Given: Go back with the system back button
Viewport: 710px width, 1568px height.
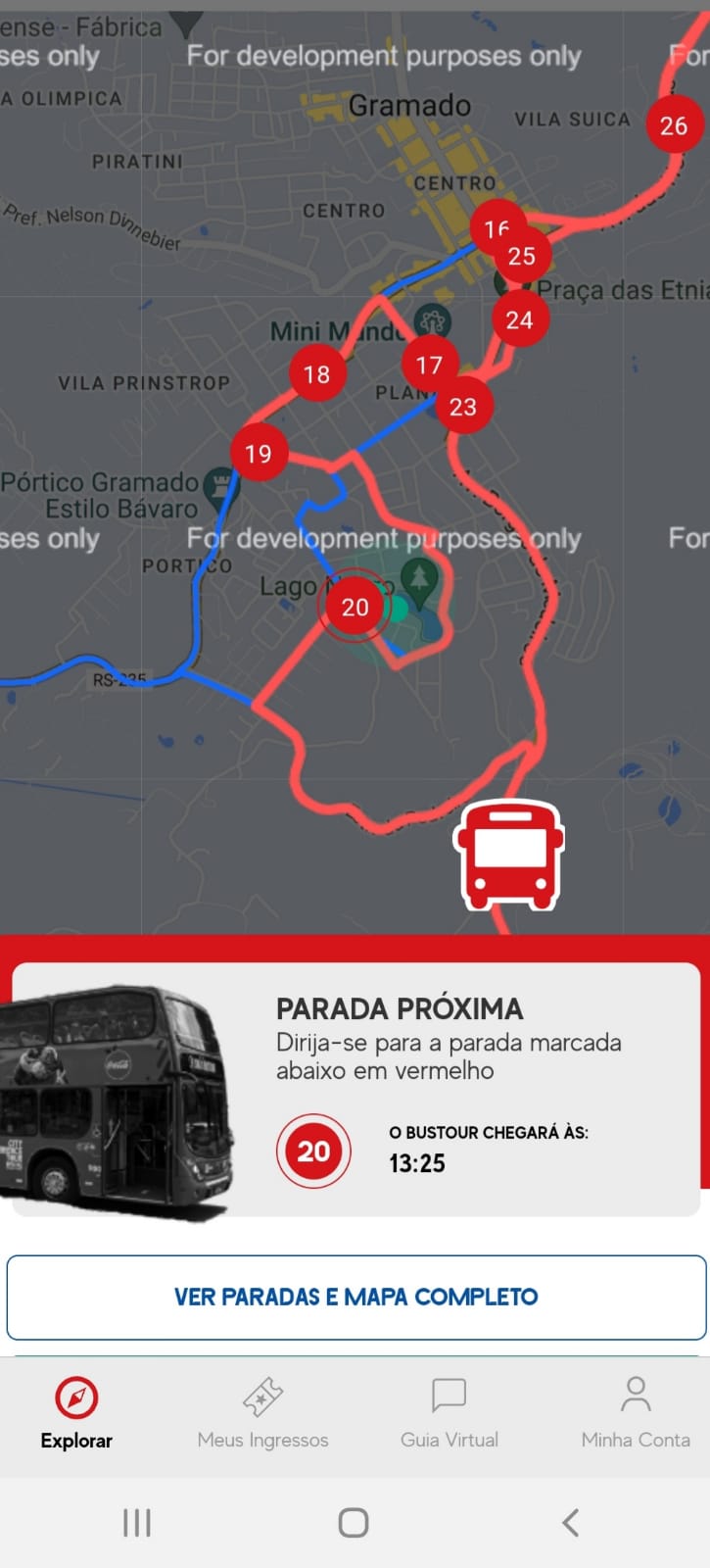Looking at the screenshot, I should tap(571, 1522).
